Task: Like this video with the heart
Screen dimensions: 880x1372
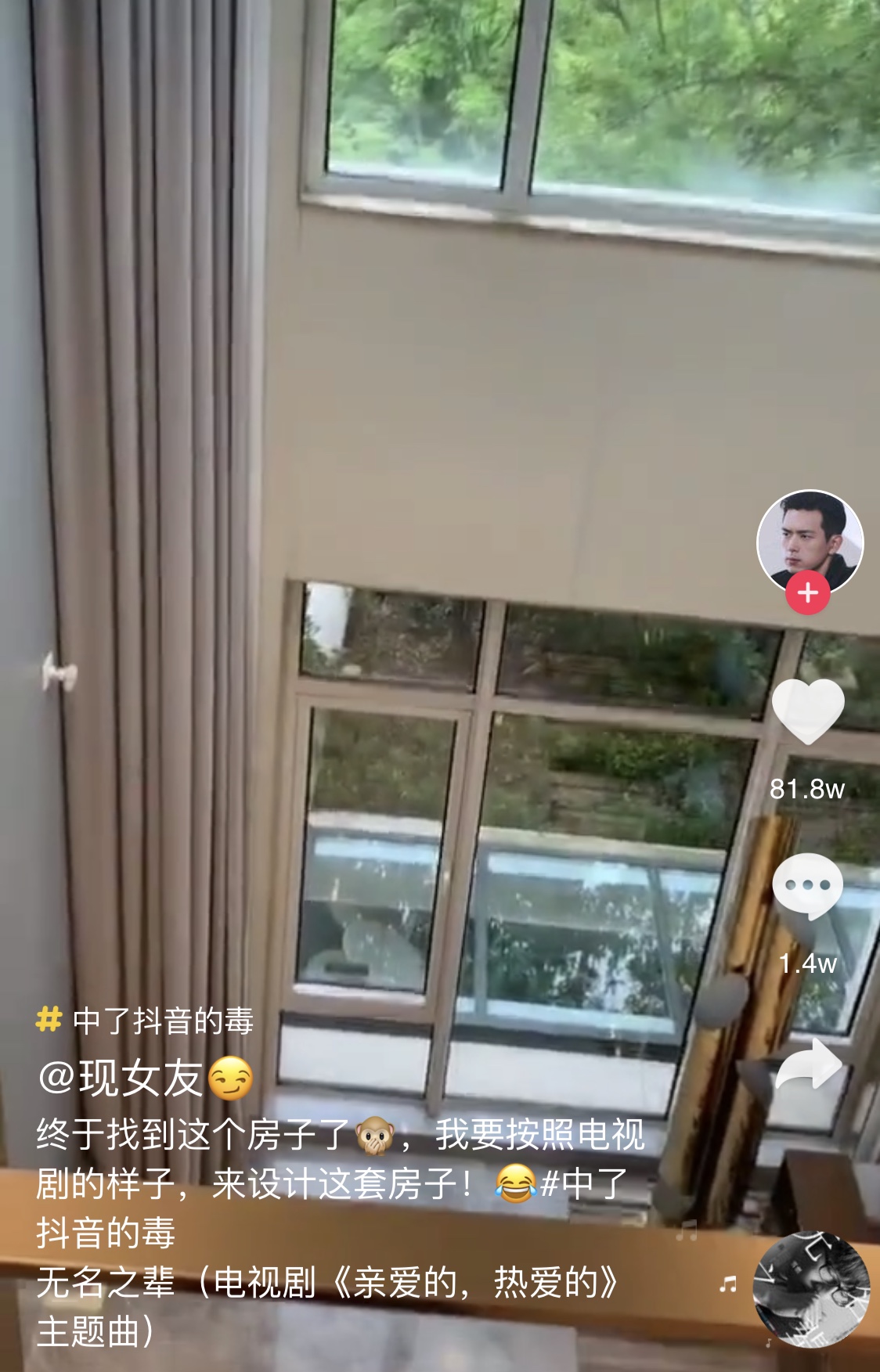Action: 808,711
